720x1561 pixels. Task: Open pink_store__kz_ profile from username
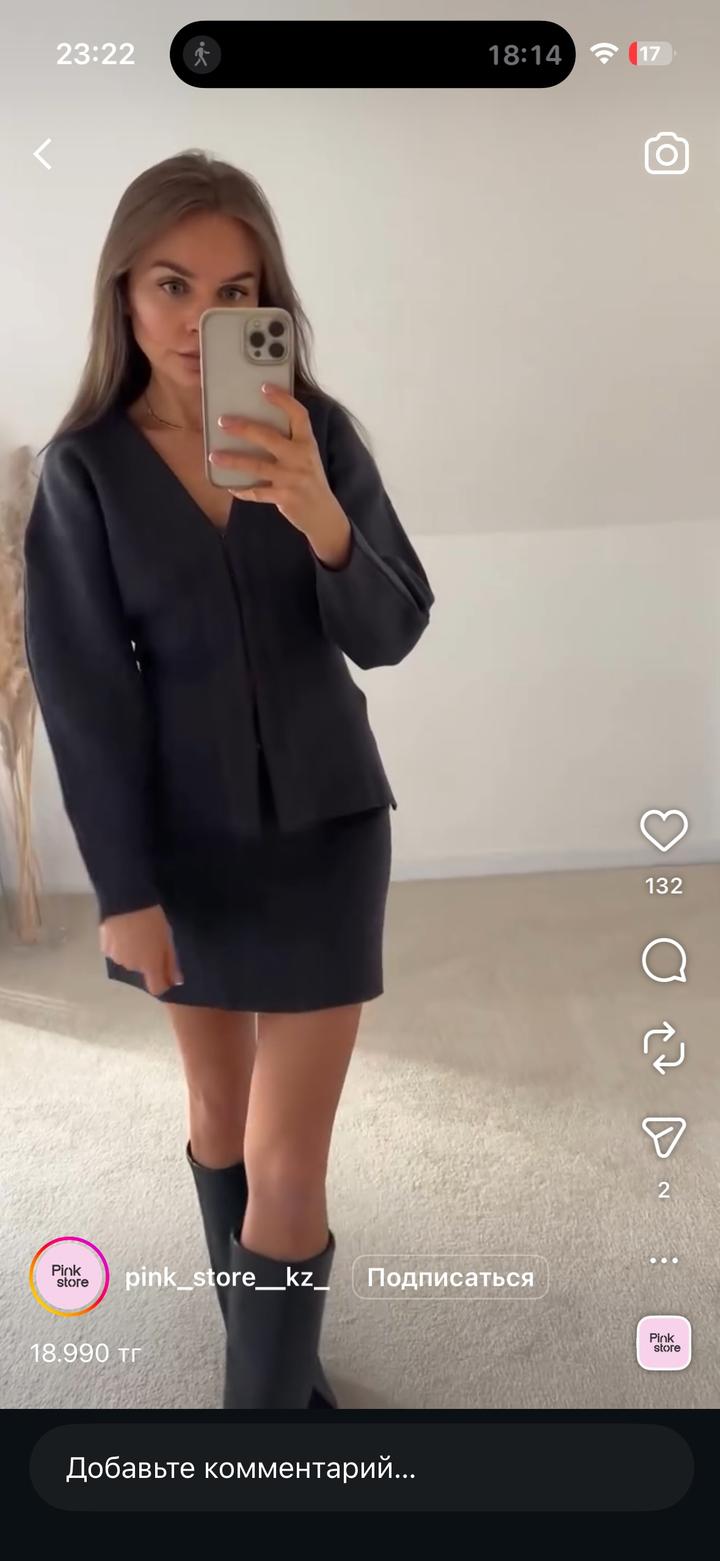(227, 1277)
